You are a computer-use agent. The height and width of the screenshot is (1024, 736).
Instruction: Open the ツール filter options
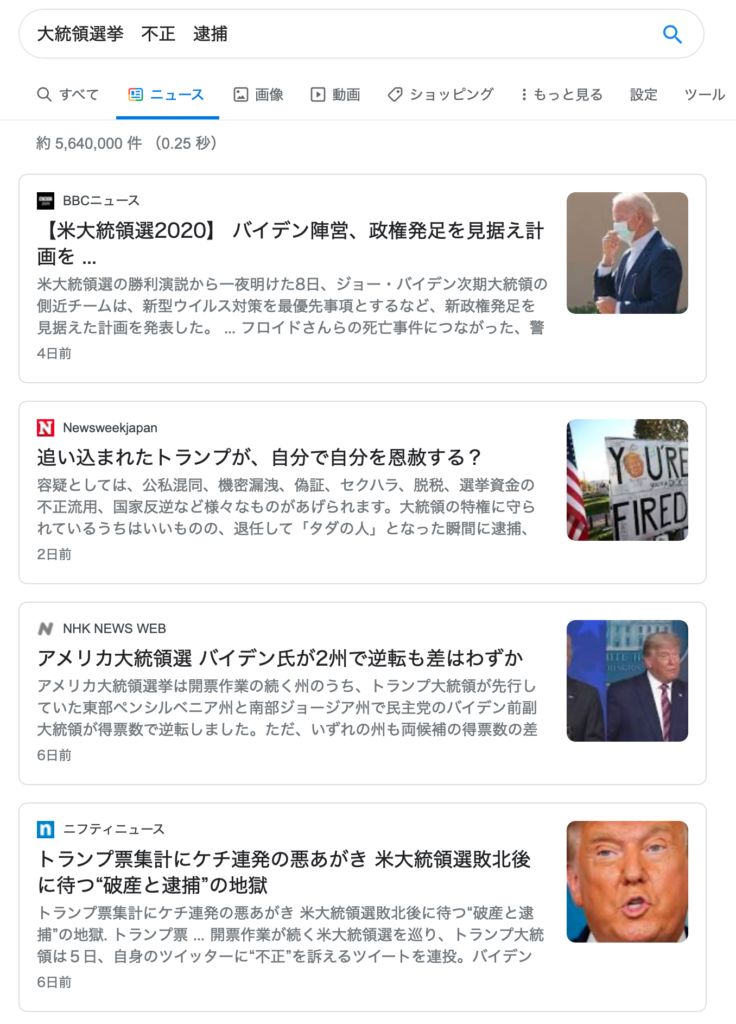click(704, 95)
